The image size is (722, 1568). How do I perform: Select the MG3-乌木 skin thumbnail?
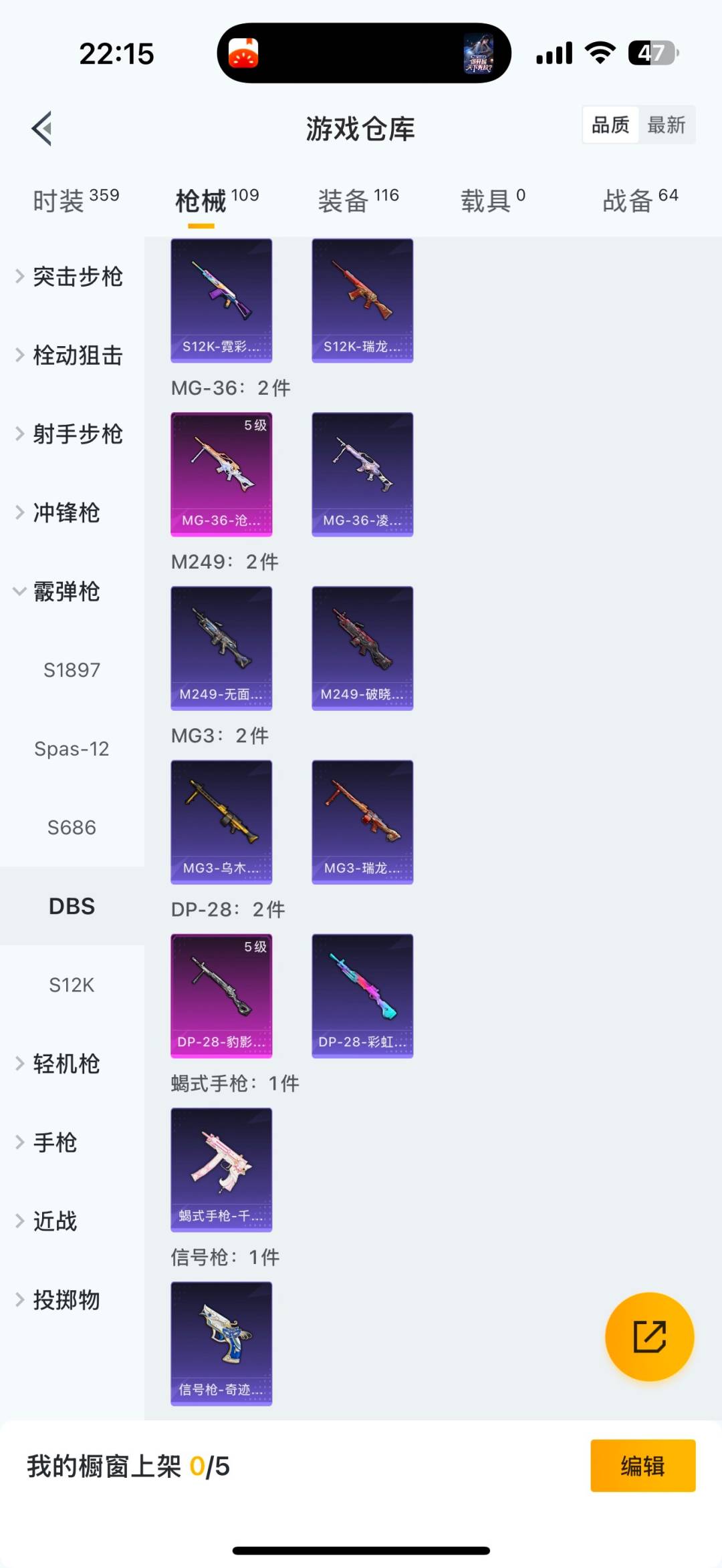221,822
